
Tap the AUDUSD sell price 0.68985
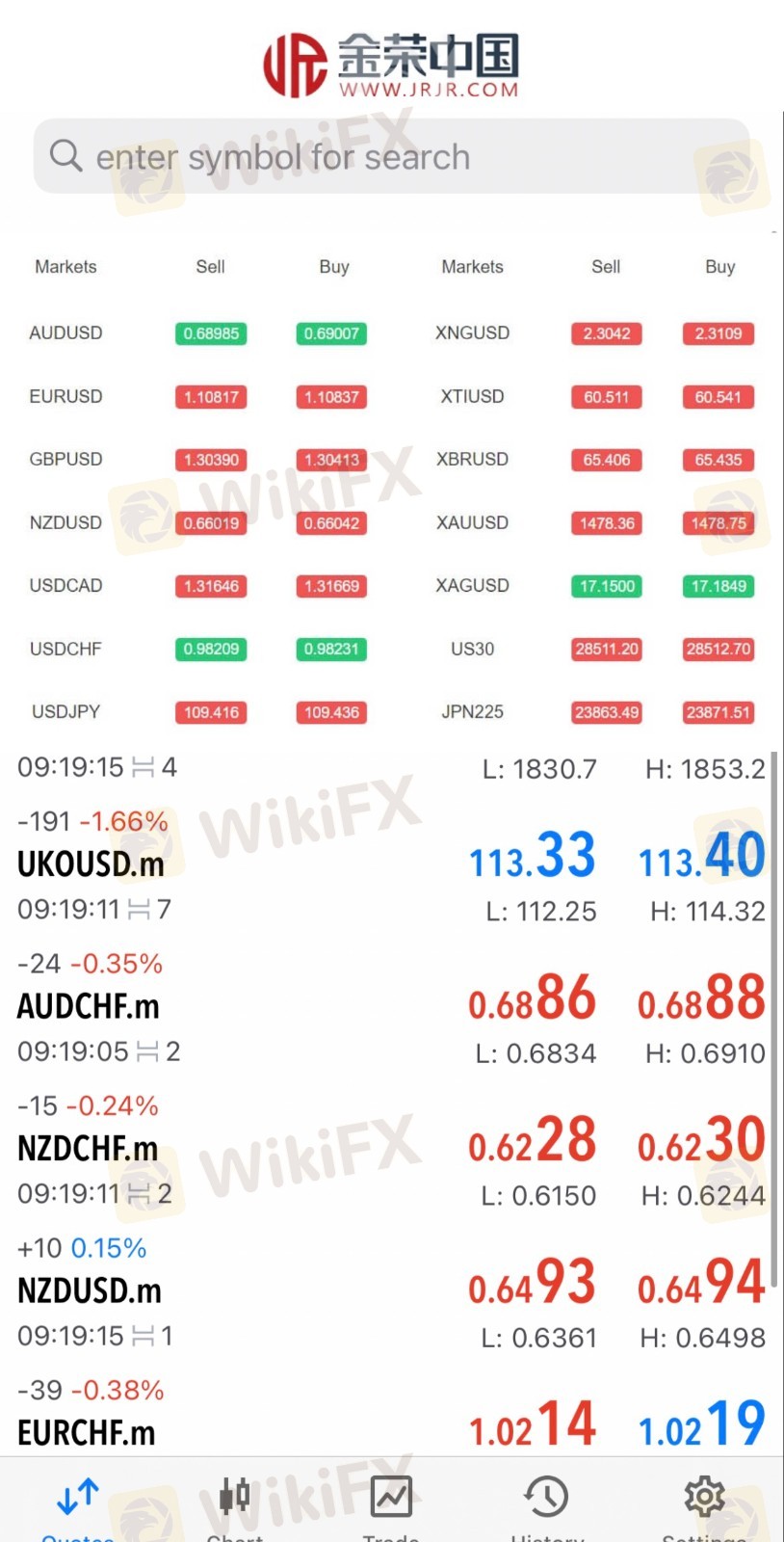(x=211, y=333)
